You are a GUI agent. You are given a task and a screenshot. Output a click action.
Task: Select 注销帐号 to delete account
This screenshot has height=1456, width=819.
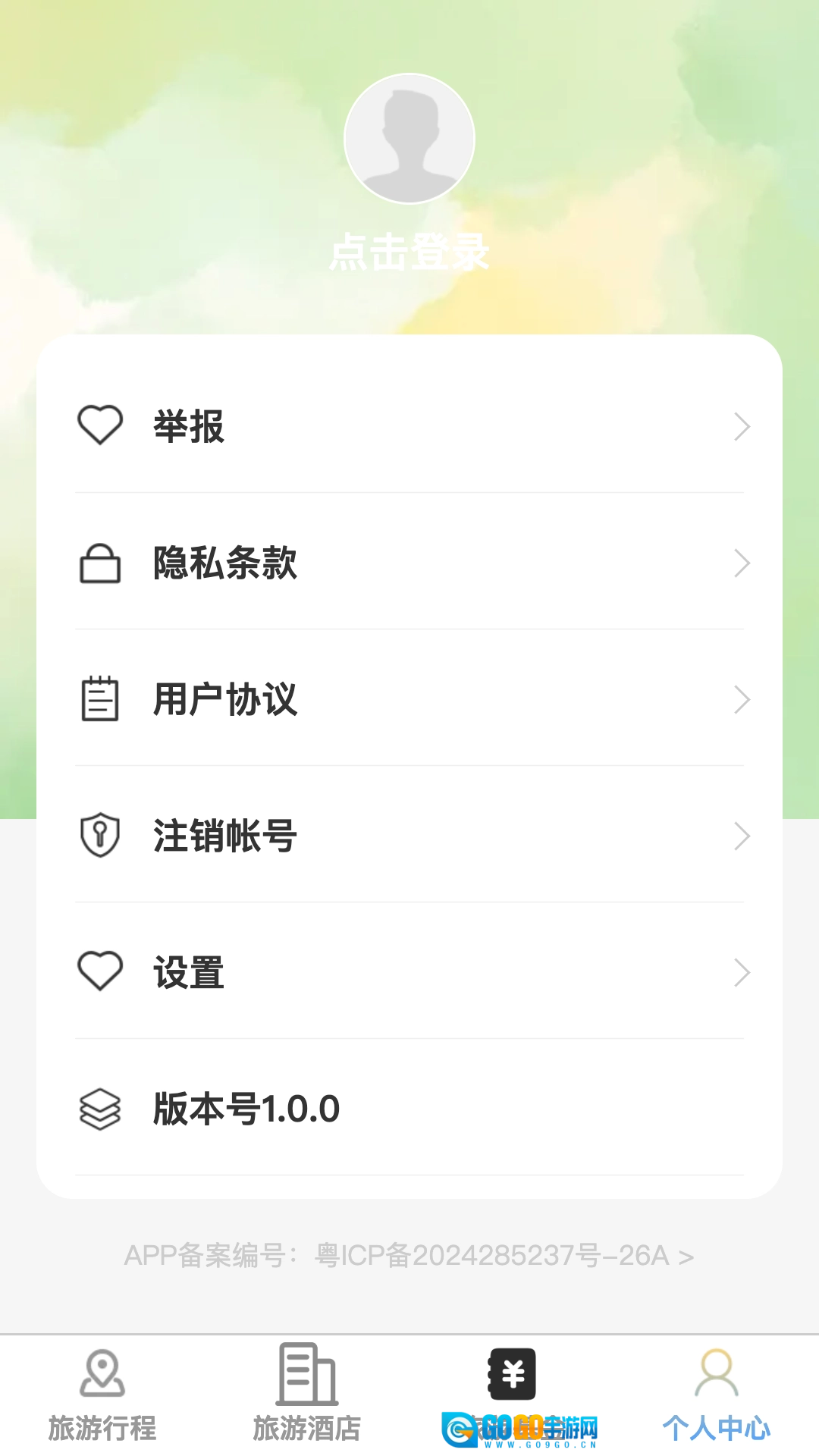click(409, 836)
